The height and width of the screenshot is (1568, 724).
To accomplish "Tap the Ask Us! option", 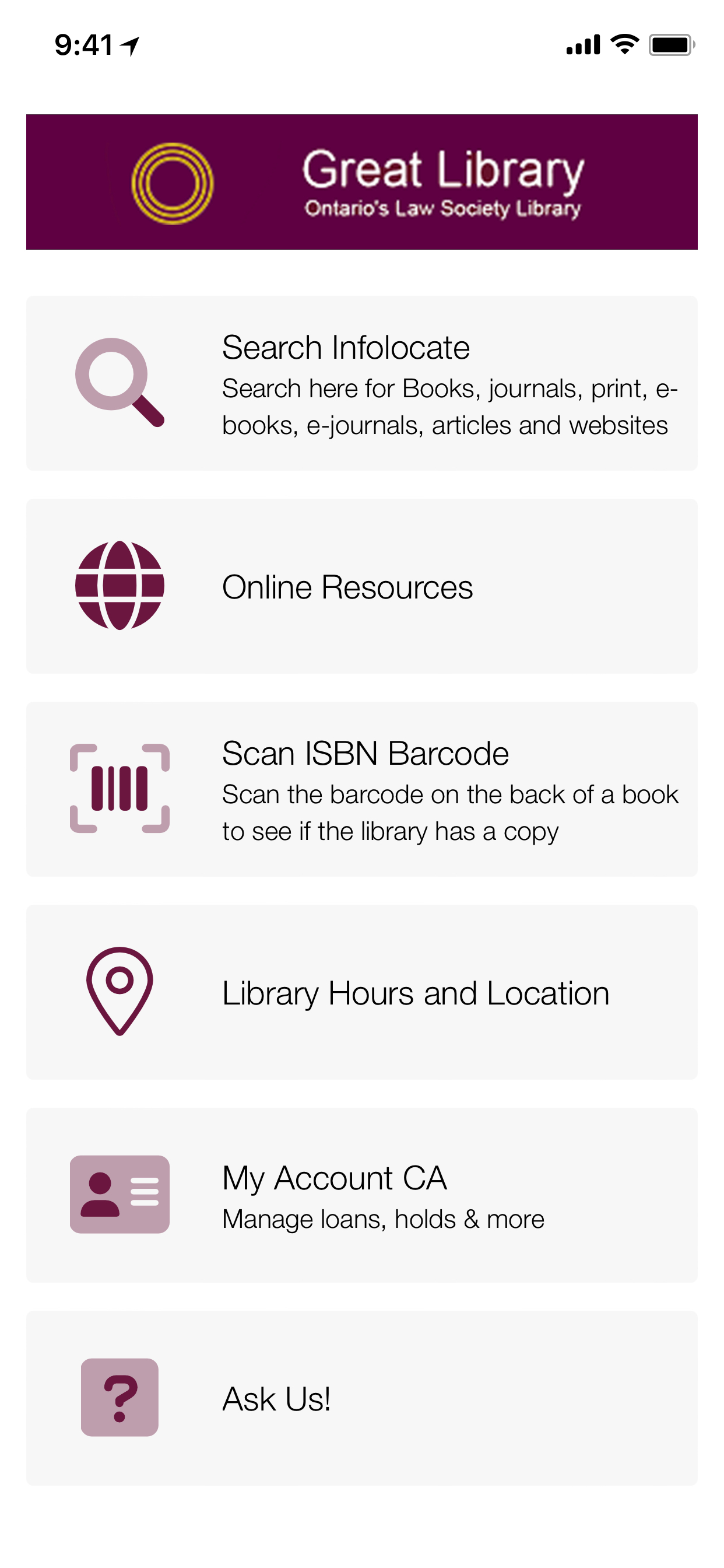I will tap(361, 1398).
